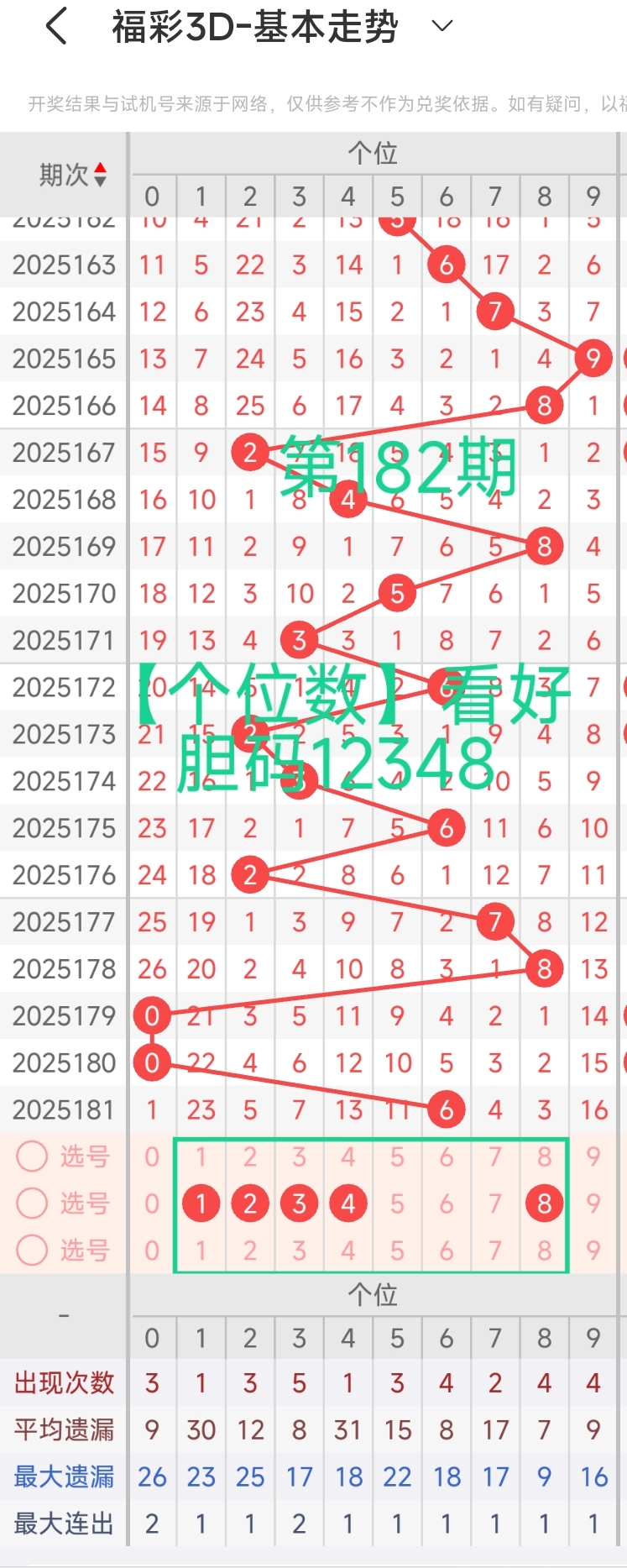
Task: Pick number 9 in the third 选号 row
Action: [x=593, y=1251]
